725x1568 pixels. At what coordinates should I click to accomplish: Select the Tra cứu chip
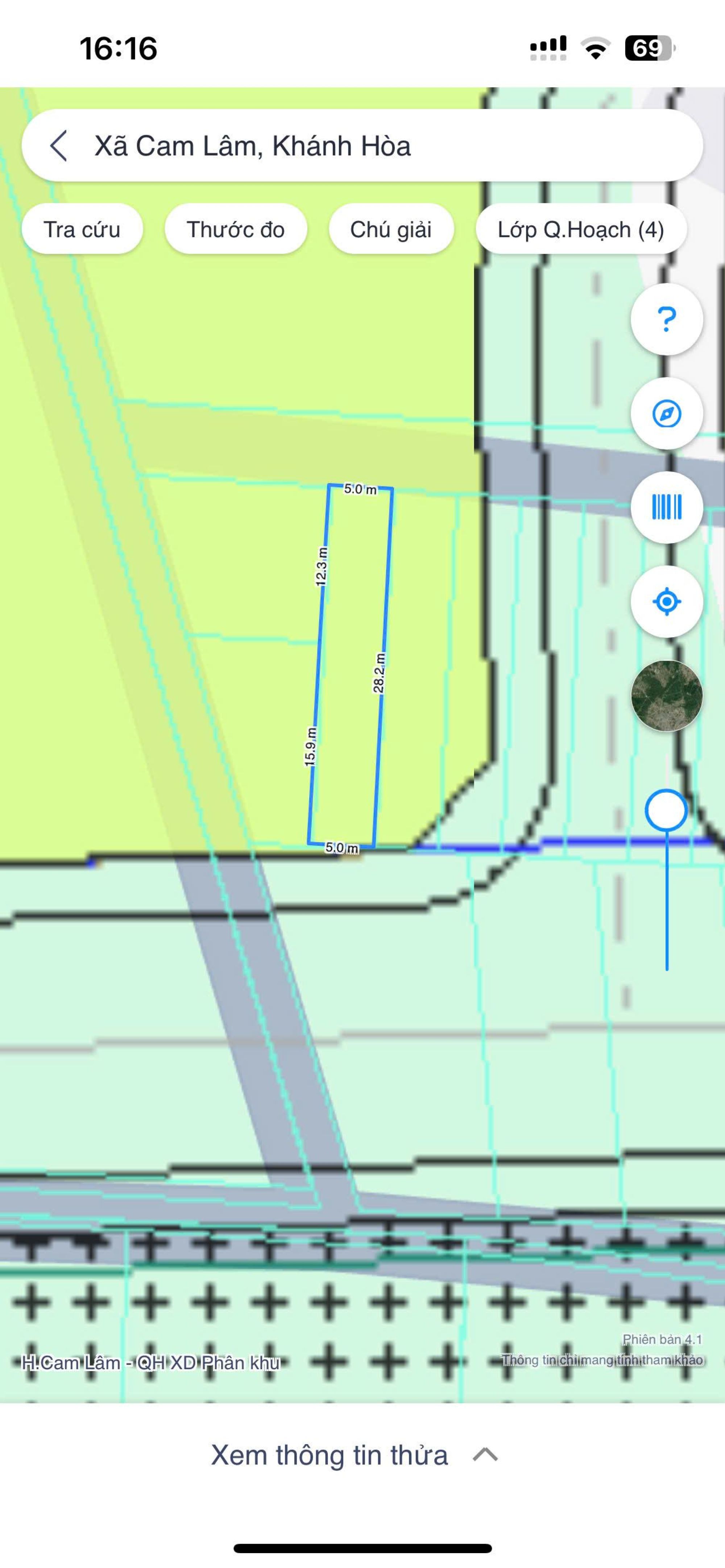tap(82, 229)
